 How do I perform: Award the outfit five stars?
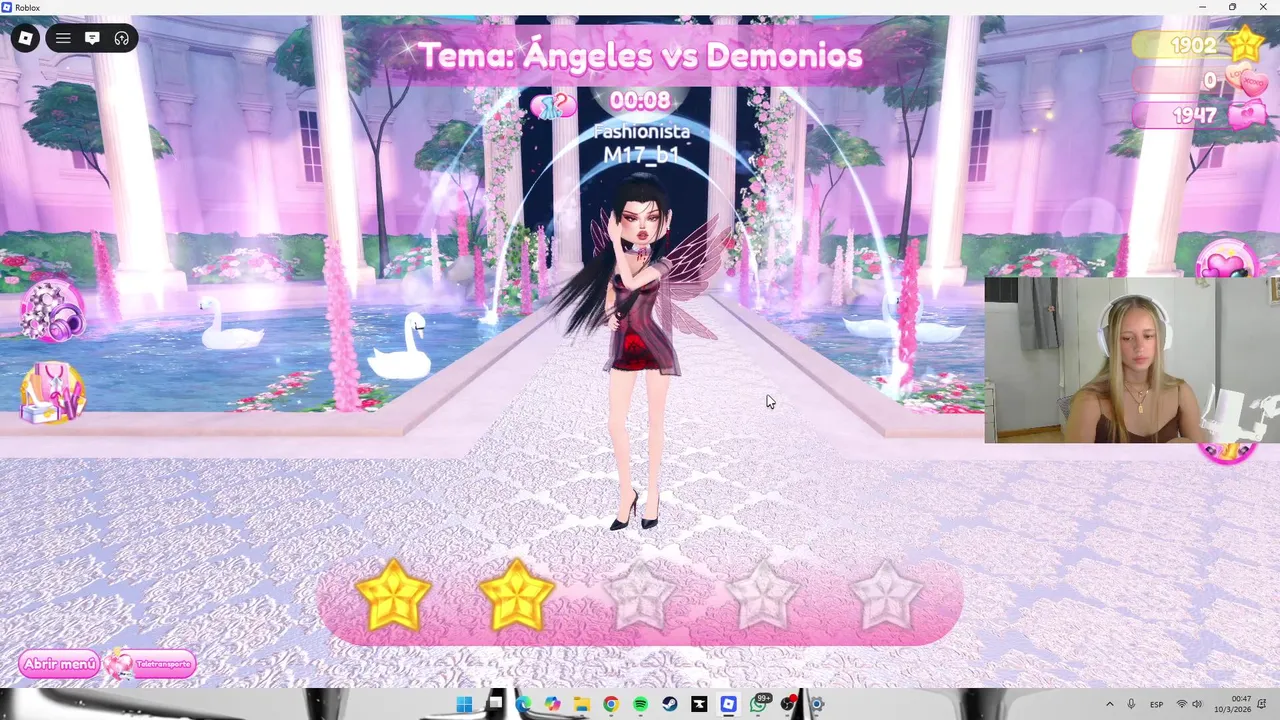(885, 595)
